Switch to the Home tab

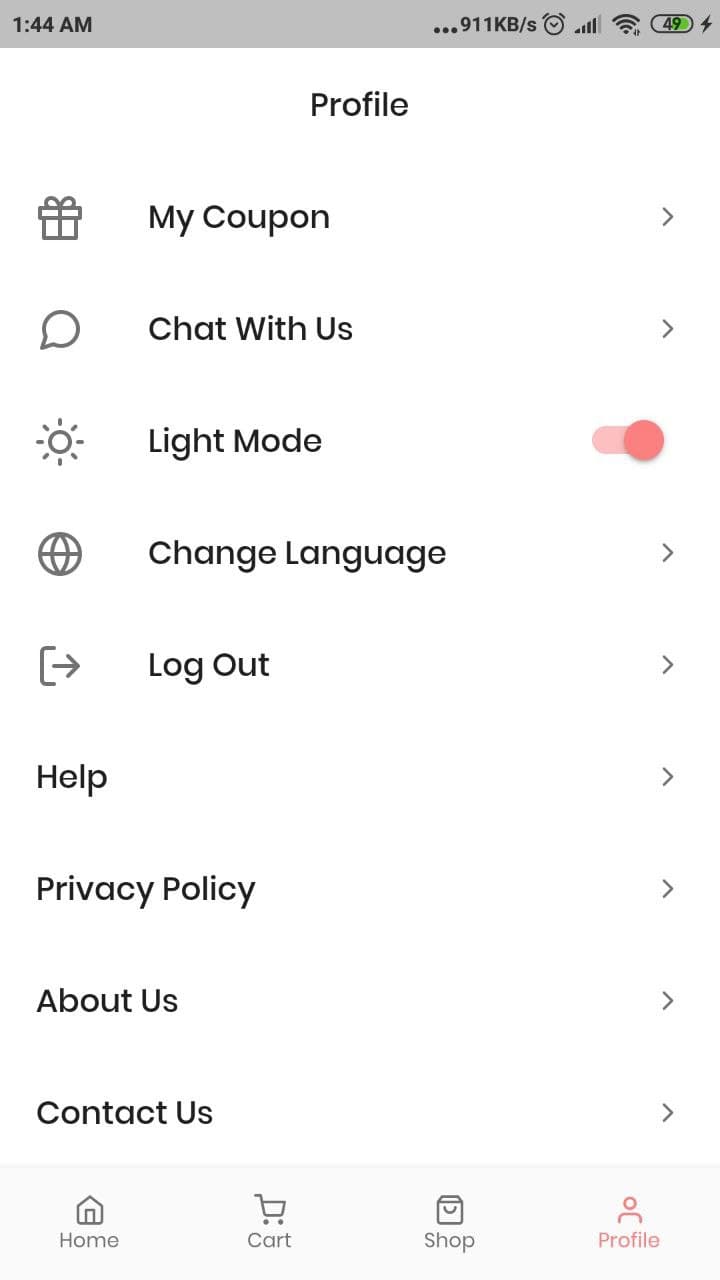pyautogui.click(x=89, y=1222)
